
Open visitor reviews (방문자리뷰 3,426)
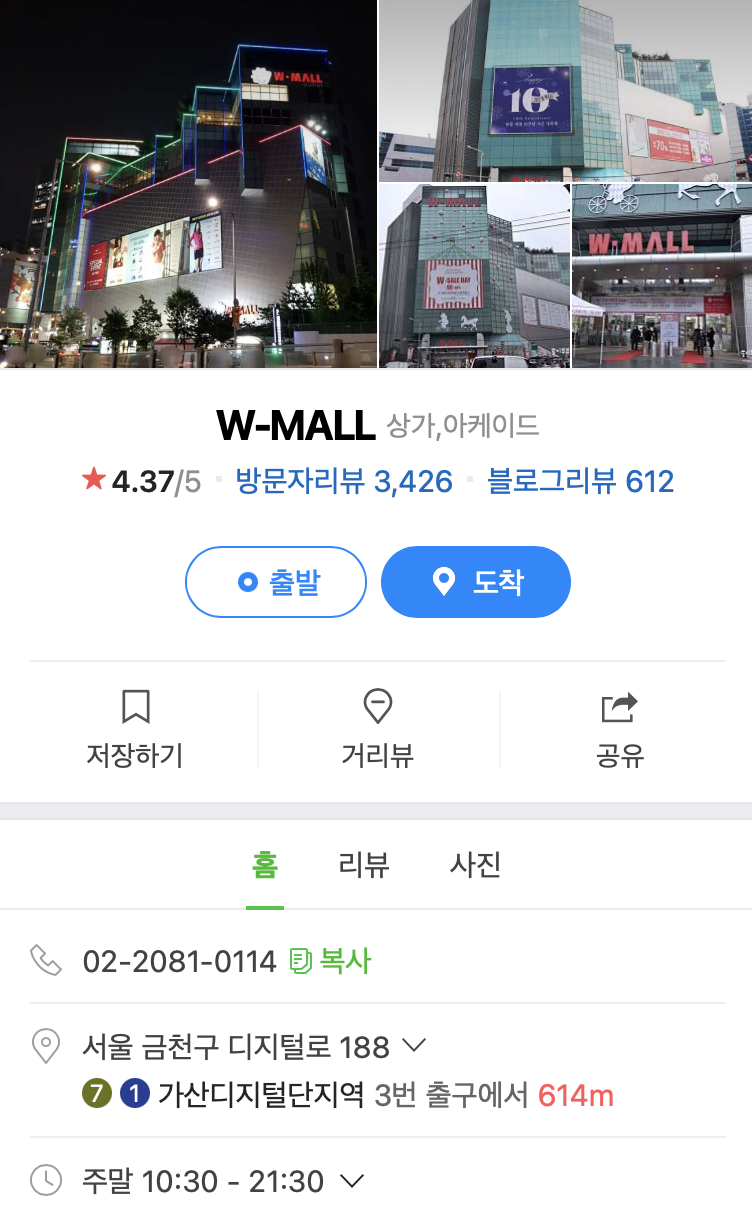pos(344,481)
